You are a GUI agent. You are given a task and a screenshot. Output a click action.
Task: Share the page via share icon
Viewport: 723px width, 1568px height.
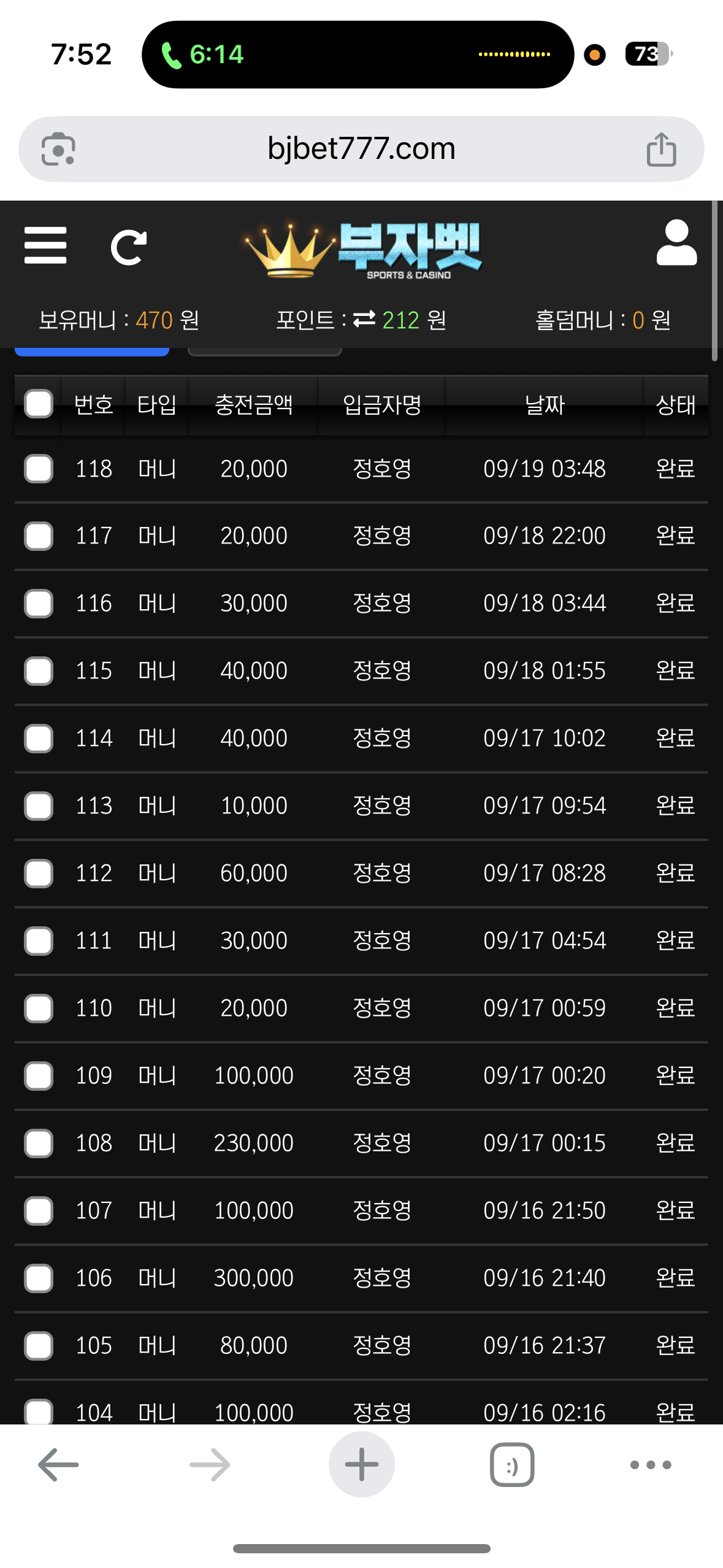[x=662, y=149]
